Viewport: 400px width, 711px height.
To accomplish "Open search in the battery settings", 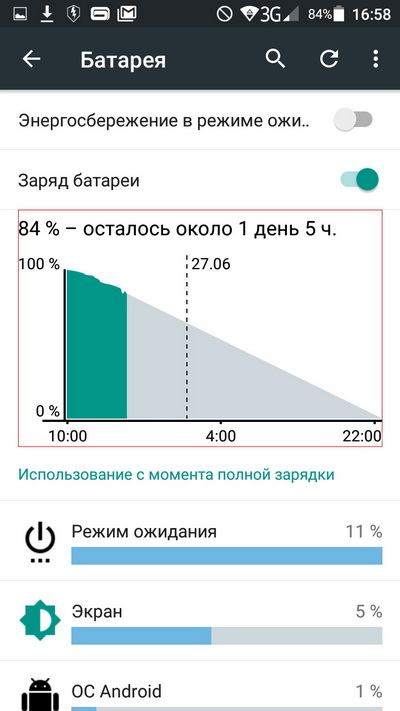I will click(x=275, y=59).
